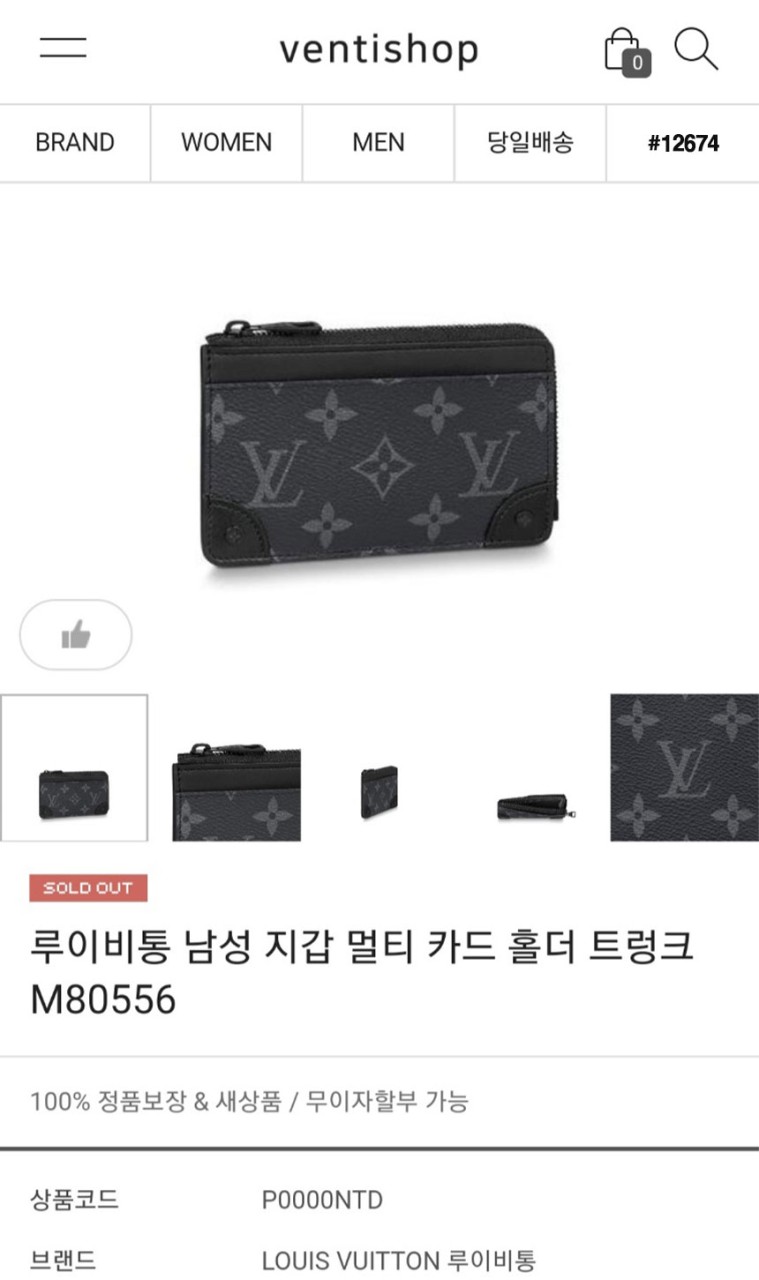Open the main card holder image

(x=379, y=443)
